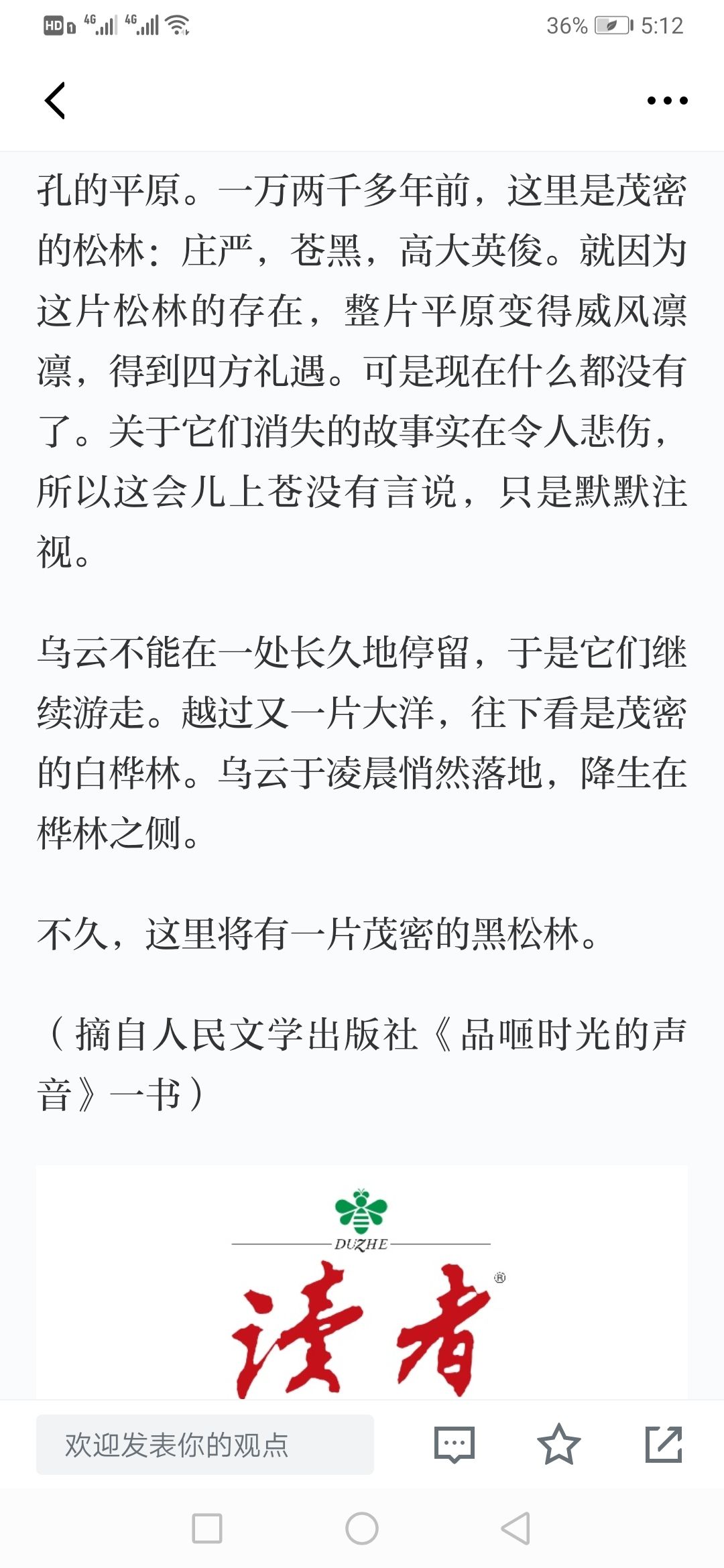Open the three-dot overflow menu
Viewport: 724px width, 1568px height.
pos(667,101)
